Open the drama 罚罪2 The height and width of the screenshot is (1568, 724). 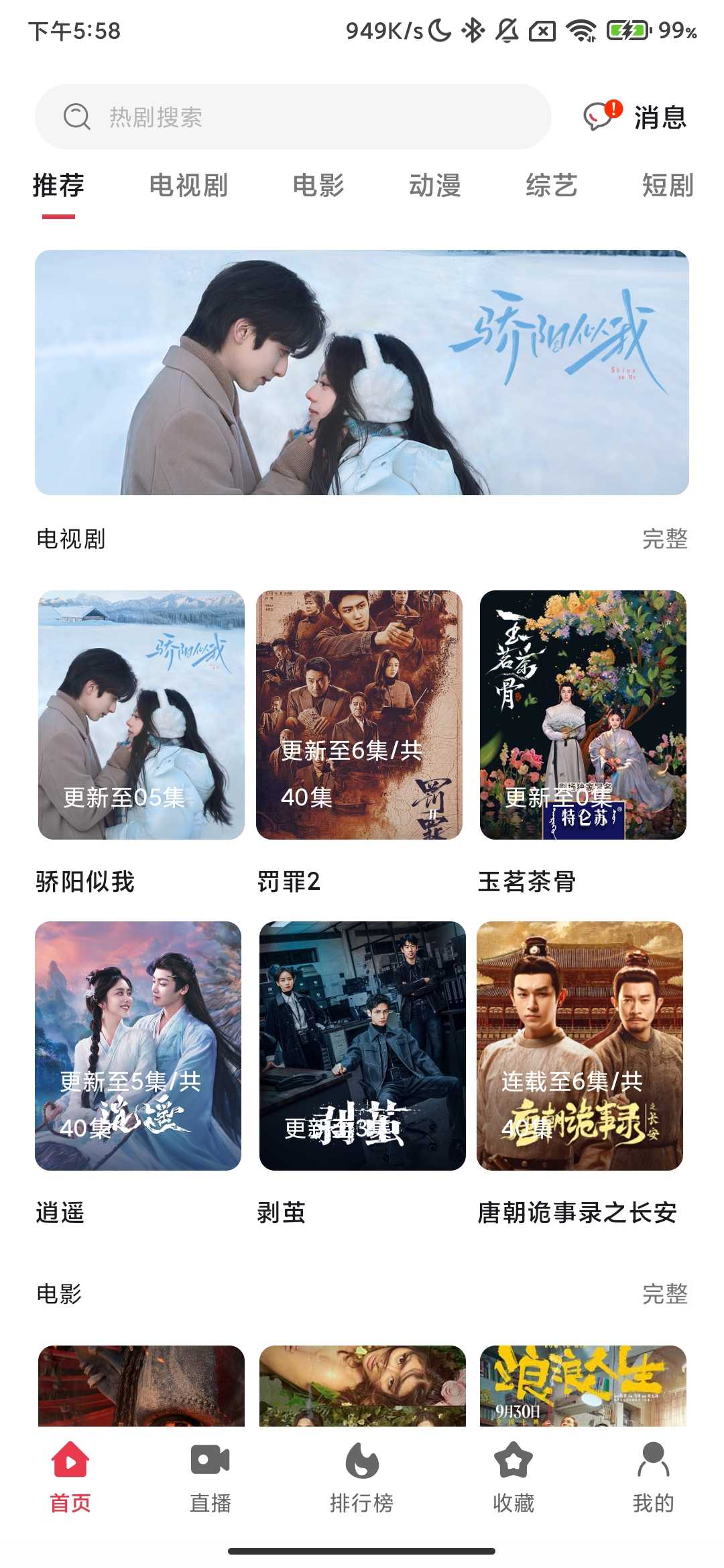[x=359, y=715]
